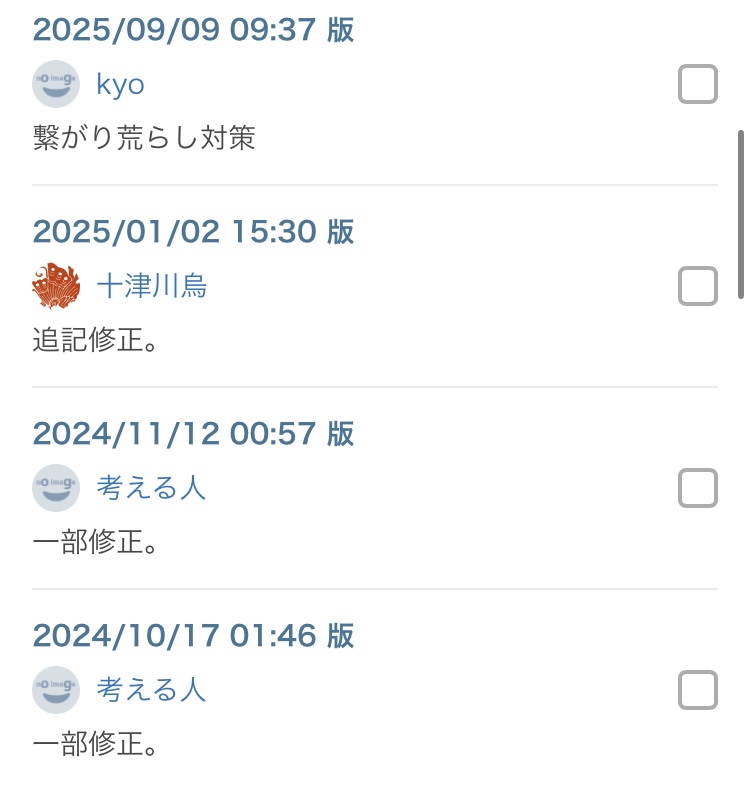Open 考える人 on the 2024/11/12 version
Viewport: 750px width, 788px height.
(x=151, y=488)
